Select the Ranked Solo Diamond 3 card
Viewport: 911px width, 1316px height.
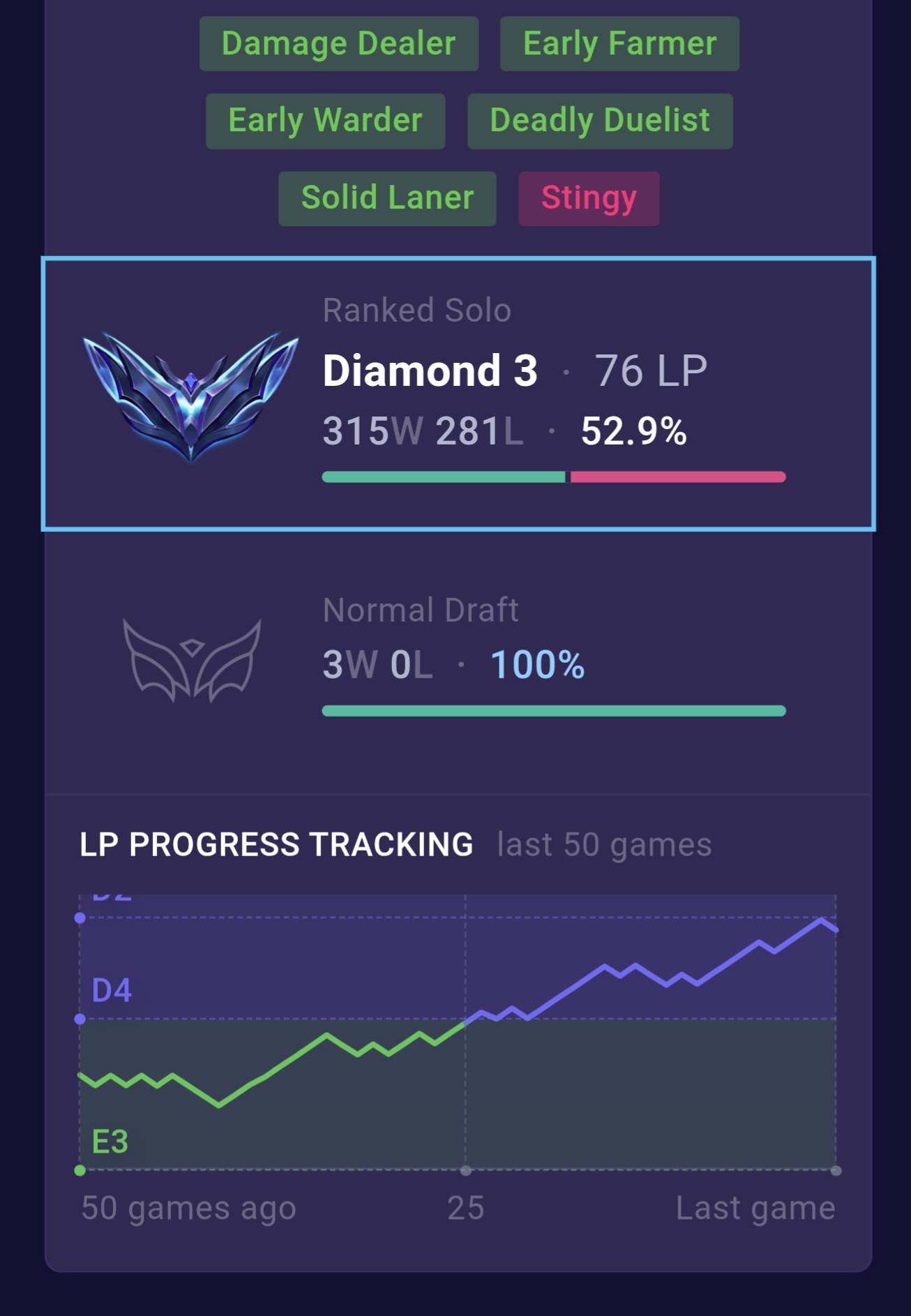458,394
